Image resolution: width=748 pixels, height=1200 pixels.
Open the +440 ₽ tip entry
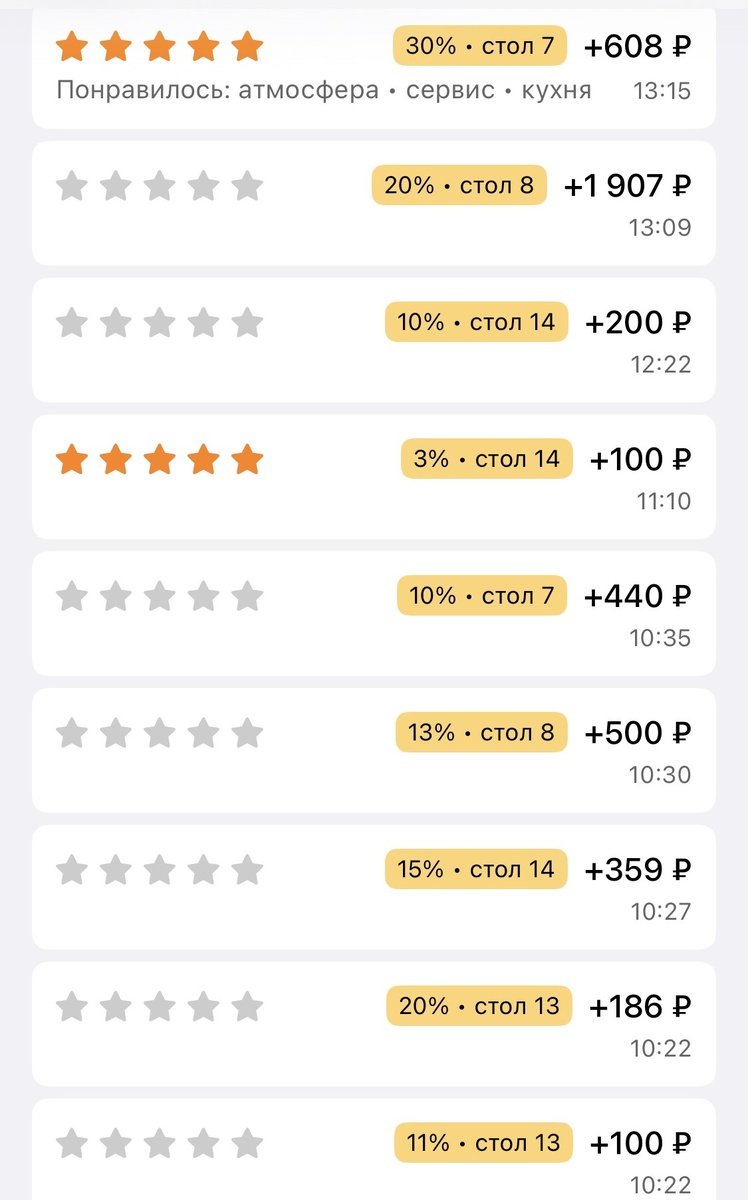coord(374,614)
